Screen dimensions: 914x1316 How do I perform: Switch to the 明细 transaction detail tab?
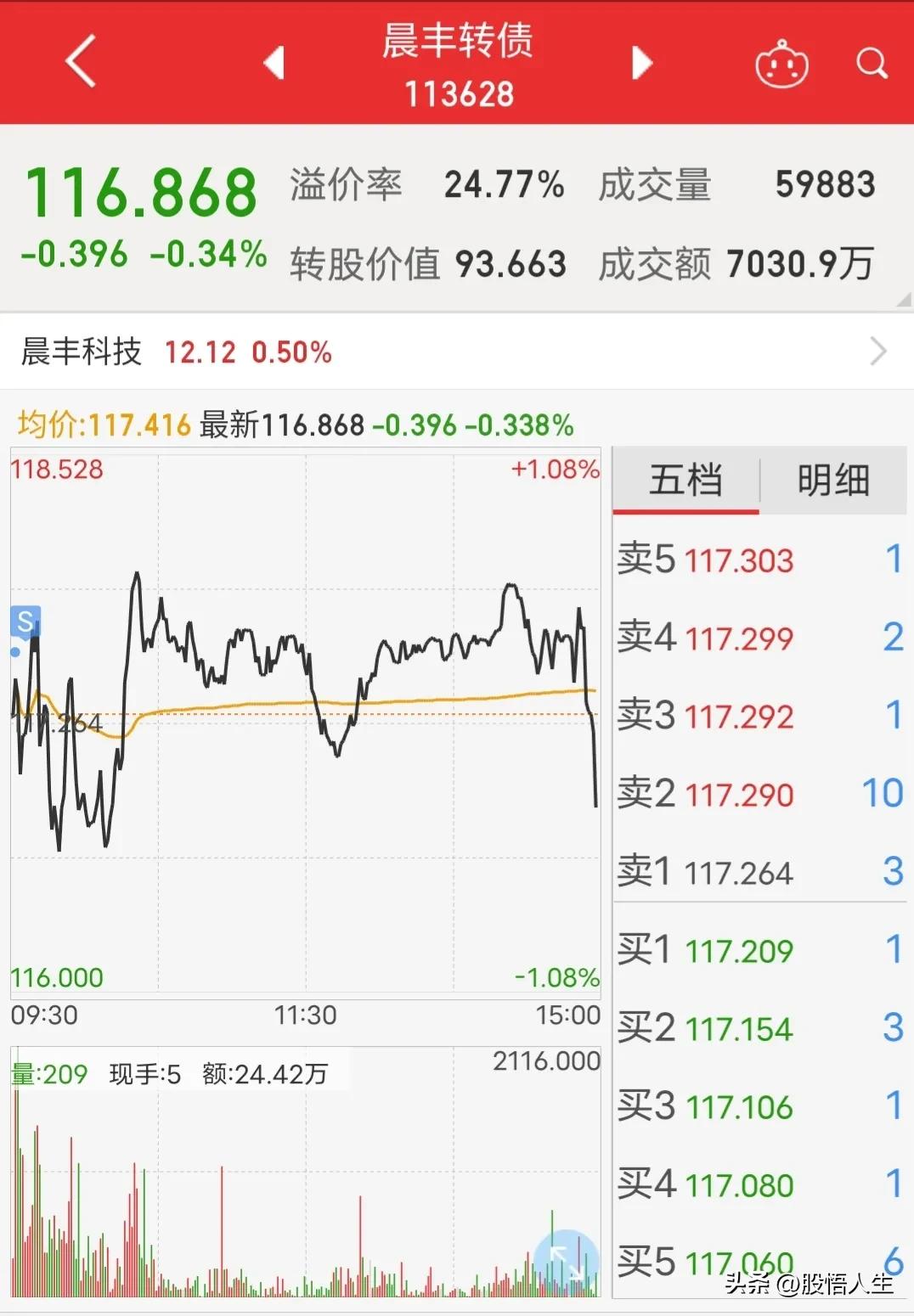coord(831,480)
